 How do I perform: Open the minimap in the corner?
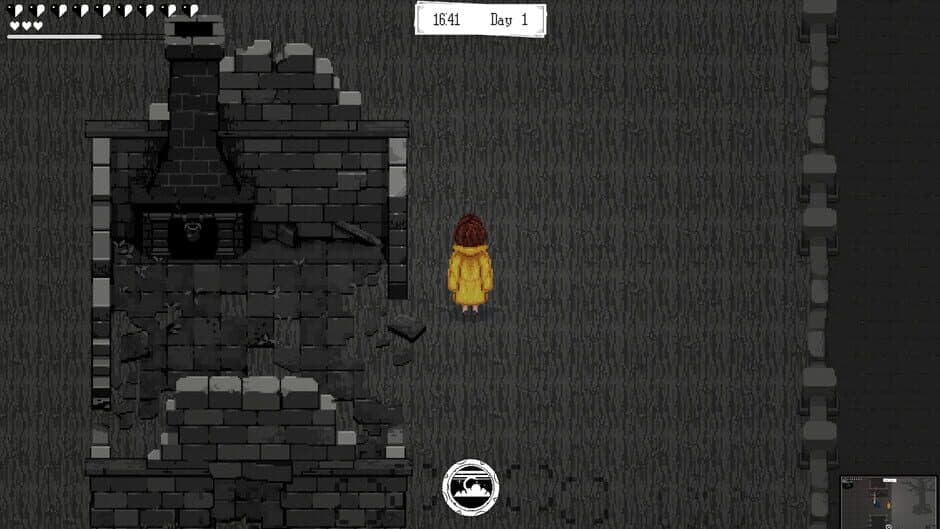889,501
